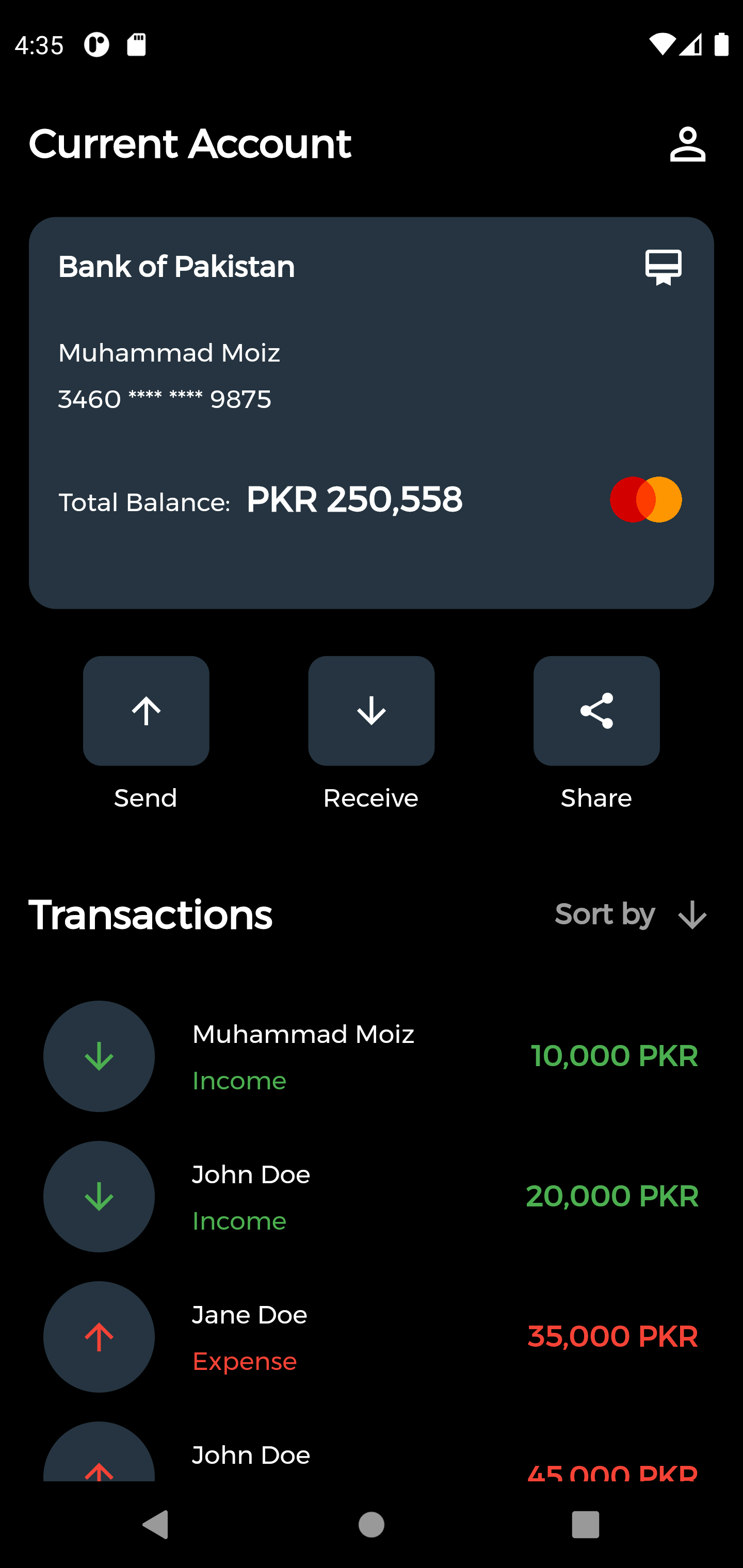Open the Sort by dropdown
Image resolution: width=743 pixels, height=1568 pixels.
point(605,914)
